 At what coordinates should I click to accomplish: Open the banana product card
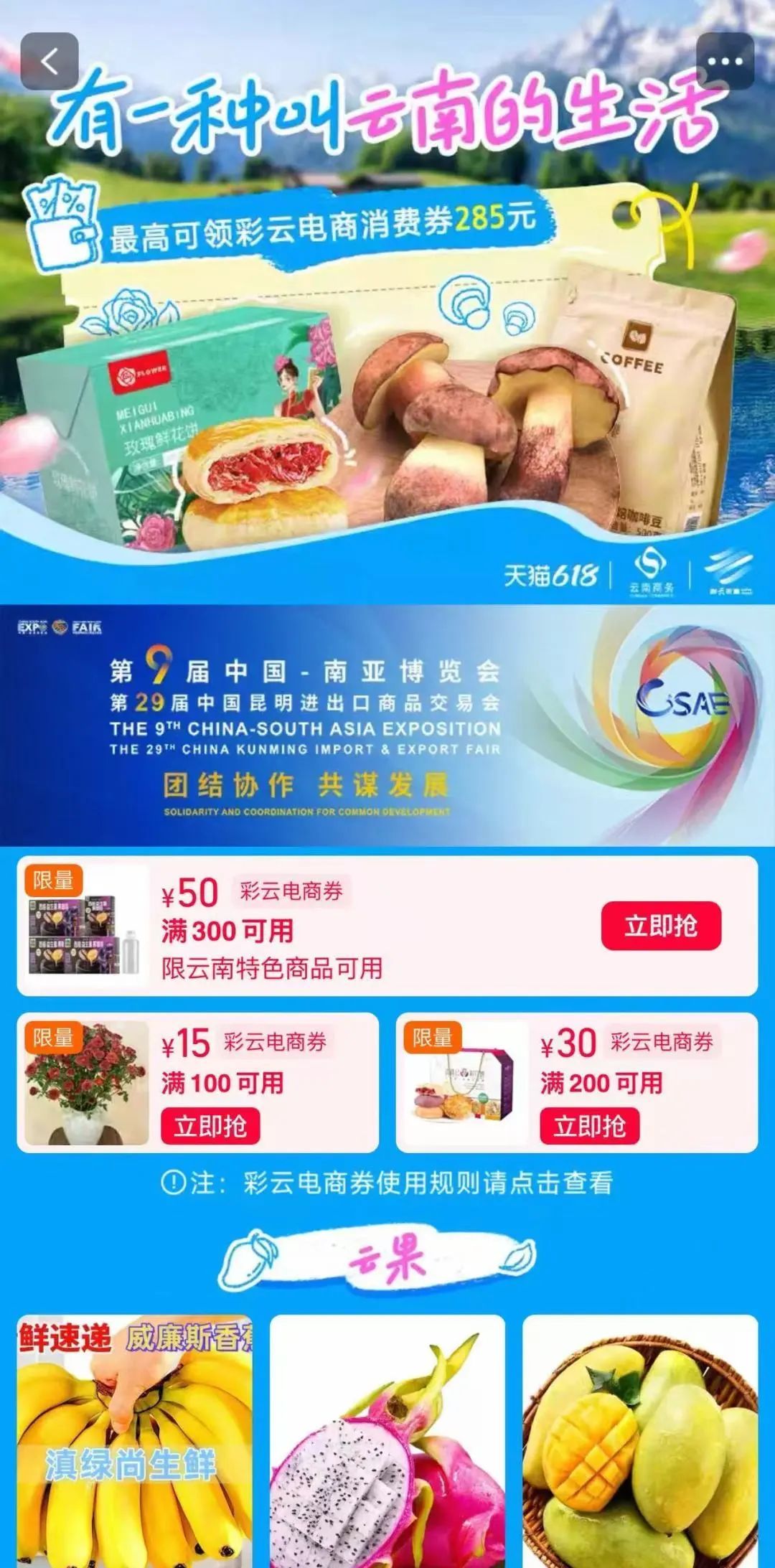click(x=135, y=1442)
